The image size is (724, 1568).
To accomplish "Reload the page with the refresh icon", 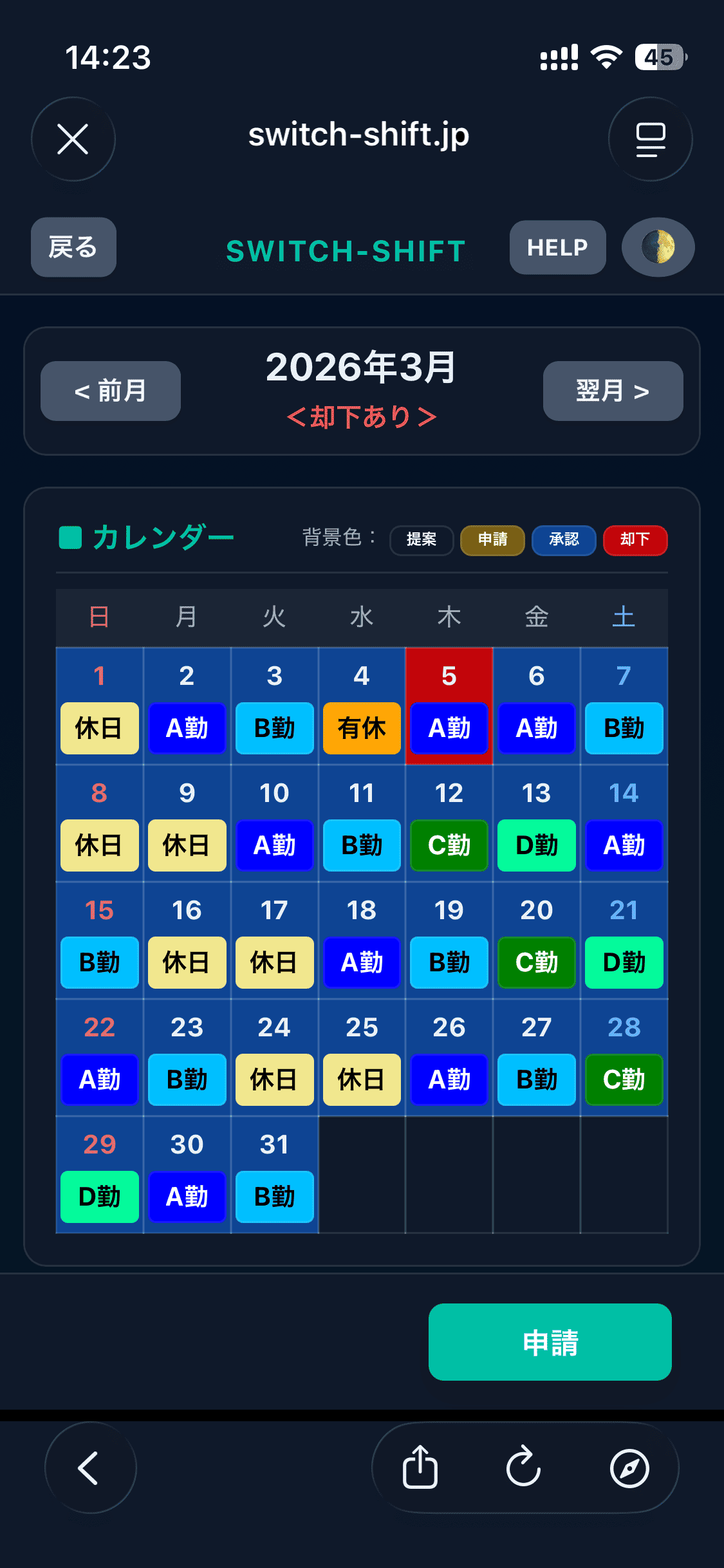I will pyautogui.click(x=524, y=1468).
